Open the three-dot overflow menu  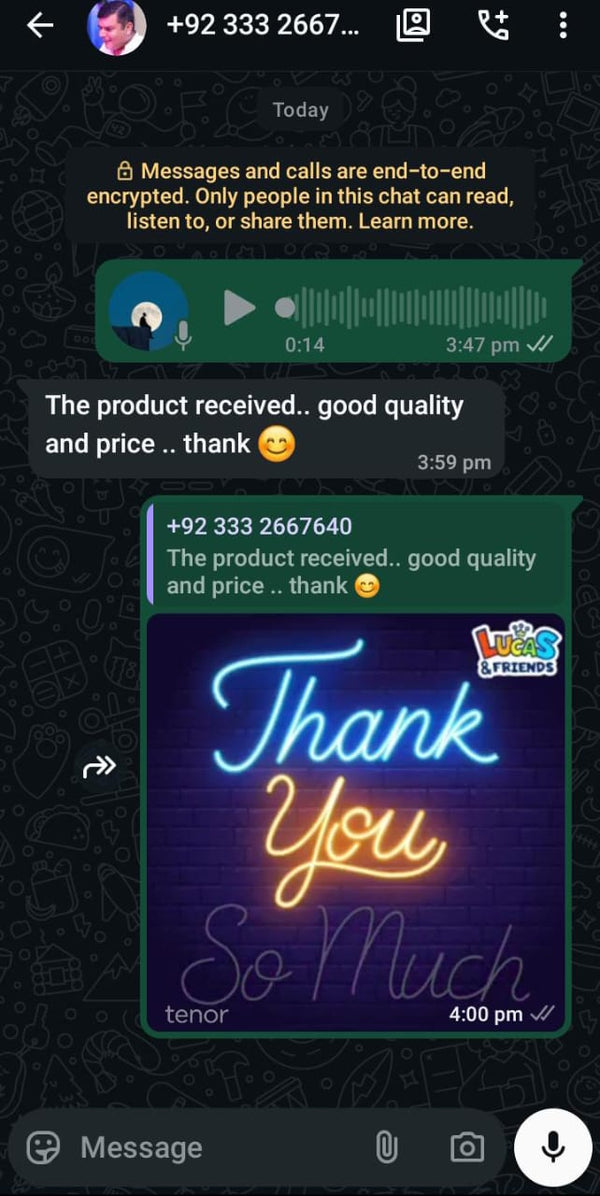[563, 26]
